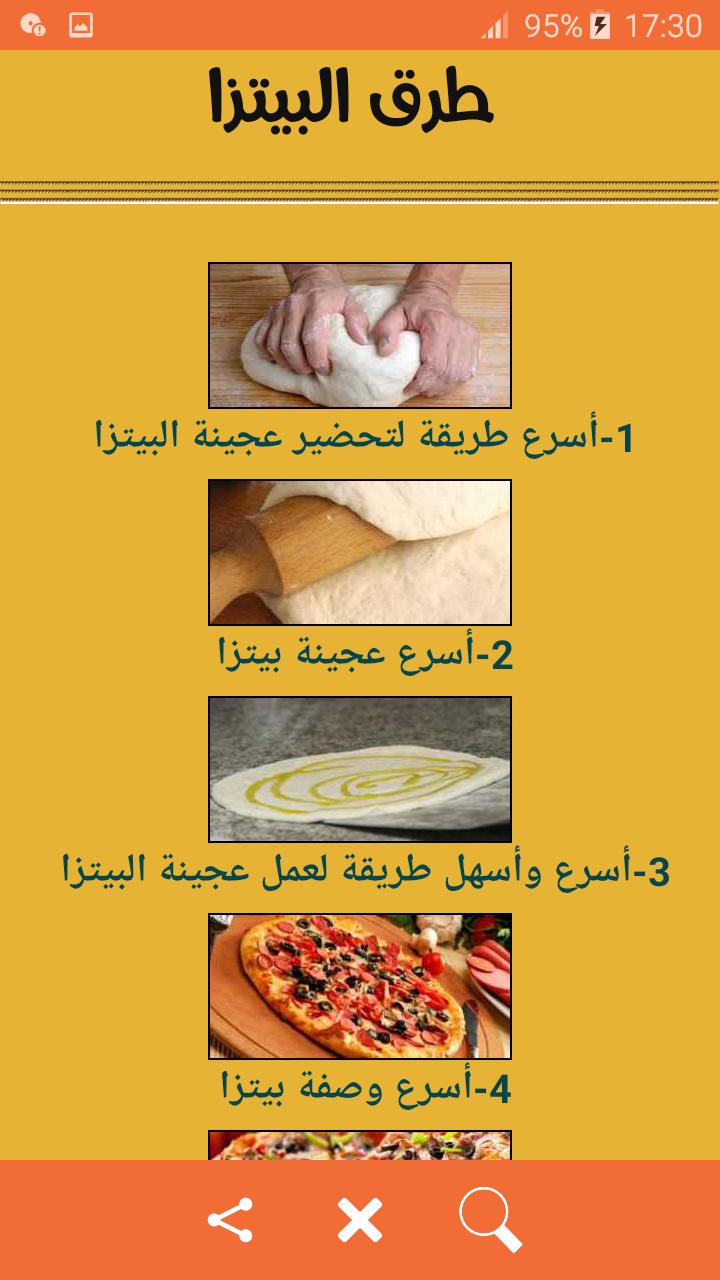Open link 4-أسرع وصفة بيتزا
The width and height of the screenshot is (720, 1280).
tap(365, 1088)
